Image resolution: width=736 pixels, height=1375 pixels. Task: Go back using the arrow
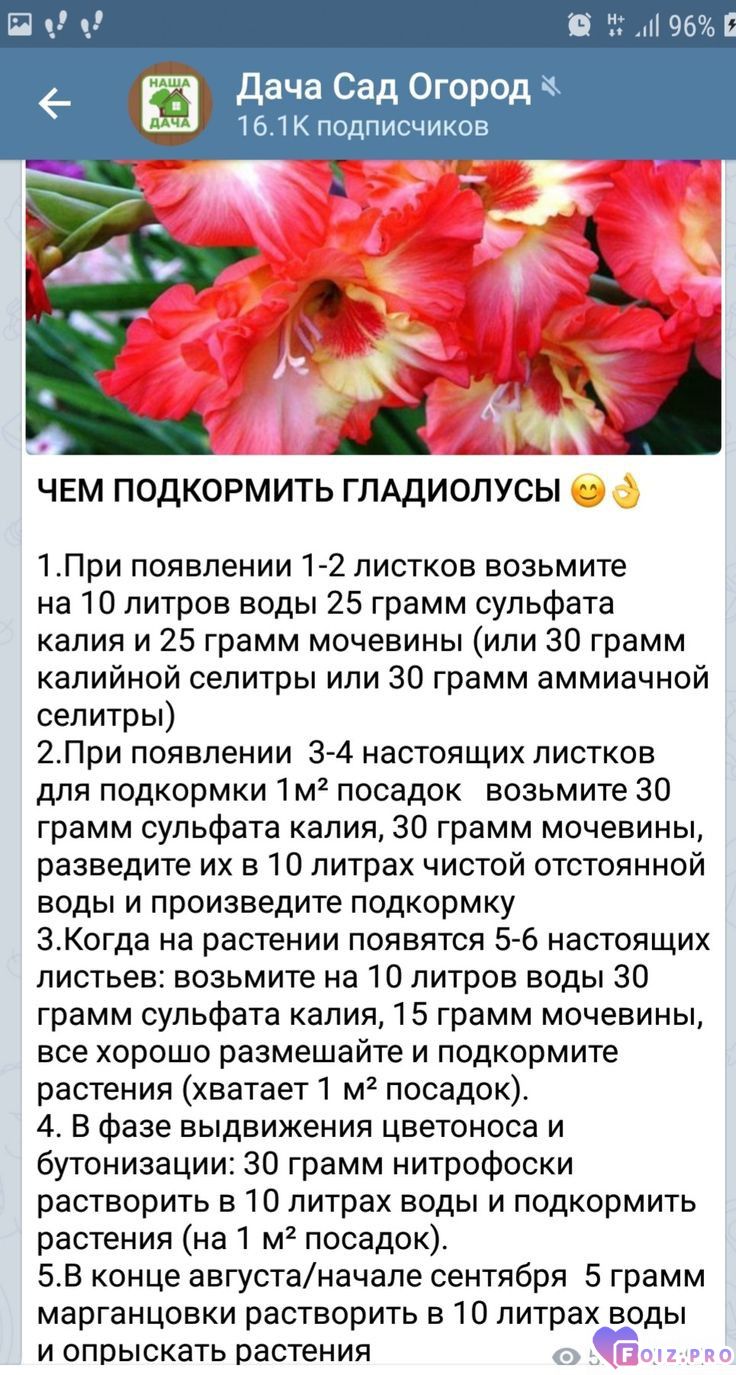(x=54, y=103)
